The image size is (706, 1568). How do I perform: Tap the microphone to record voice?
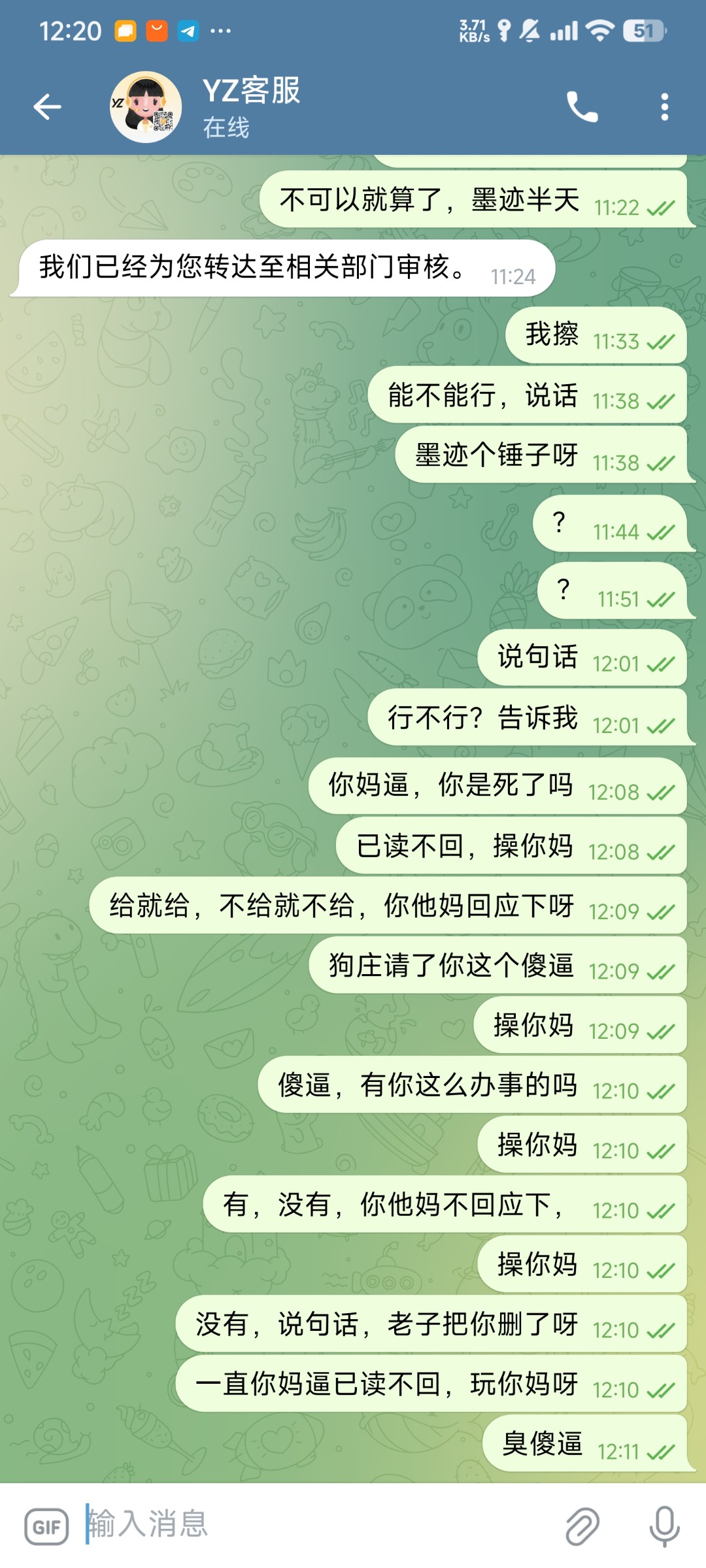(x=664, y=1526)
